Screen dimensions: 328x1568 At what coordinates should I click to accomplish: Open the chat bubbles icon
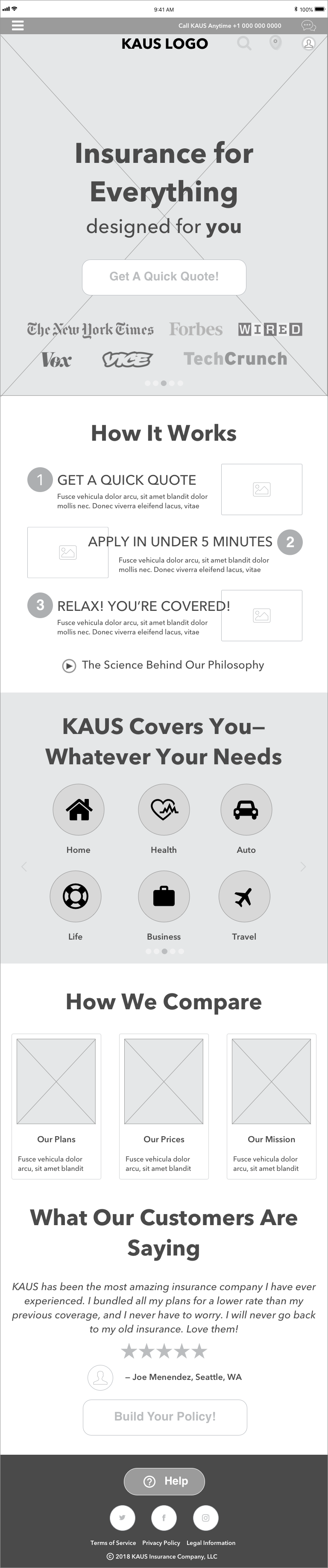308,26
